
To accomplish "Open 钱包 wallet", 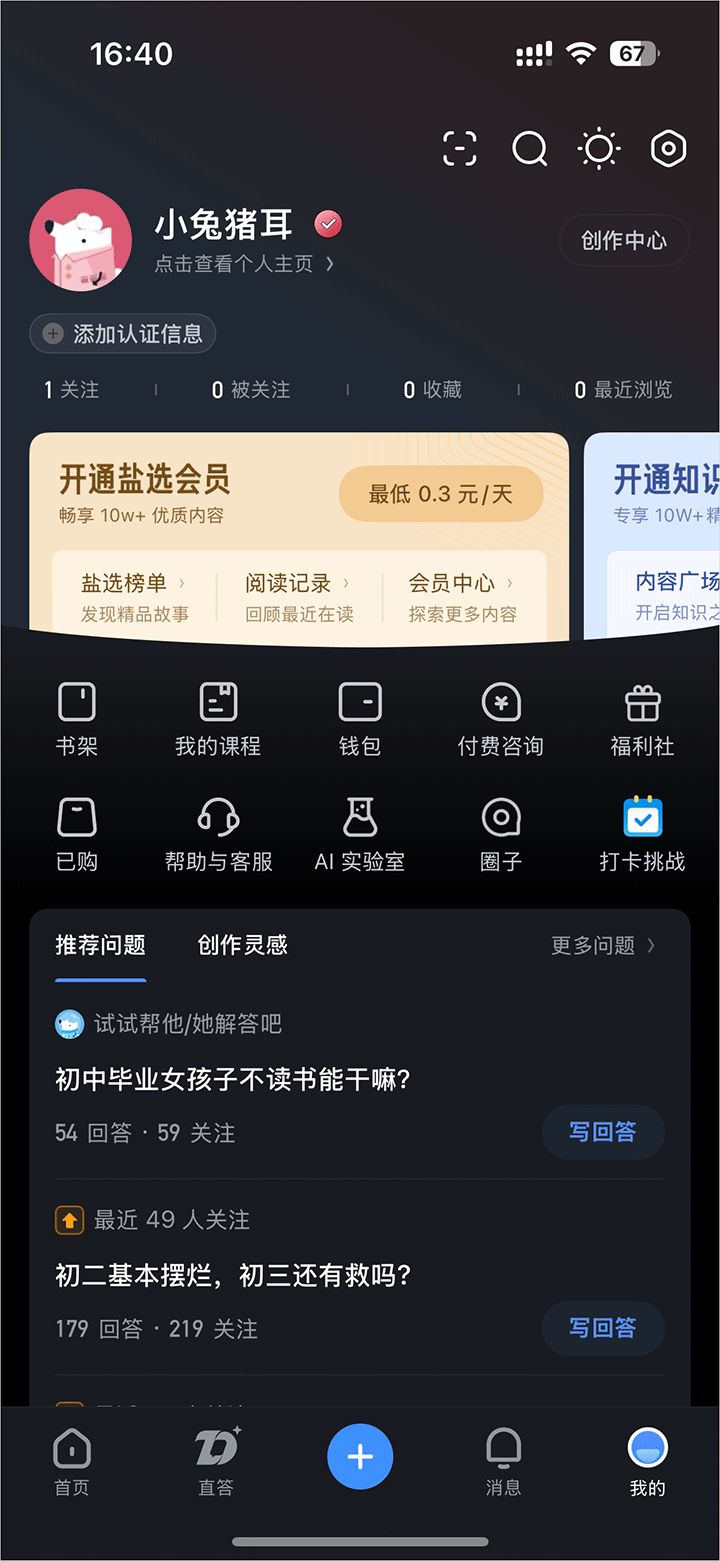I will coord(360,719).
